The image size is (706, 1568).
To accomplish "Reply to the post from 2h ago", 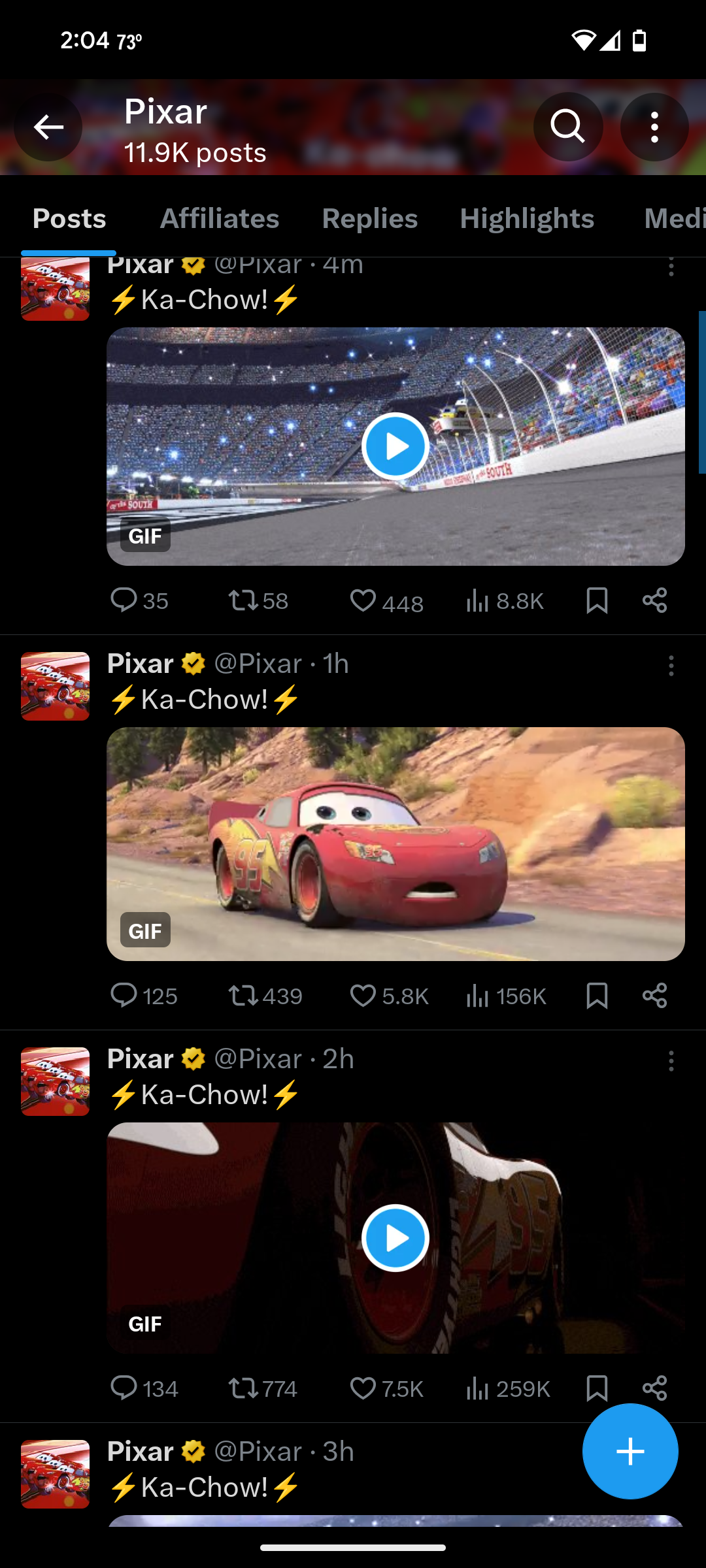I will coord(124,1388).
